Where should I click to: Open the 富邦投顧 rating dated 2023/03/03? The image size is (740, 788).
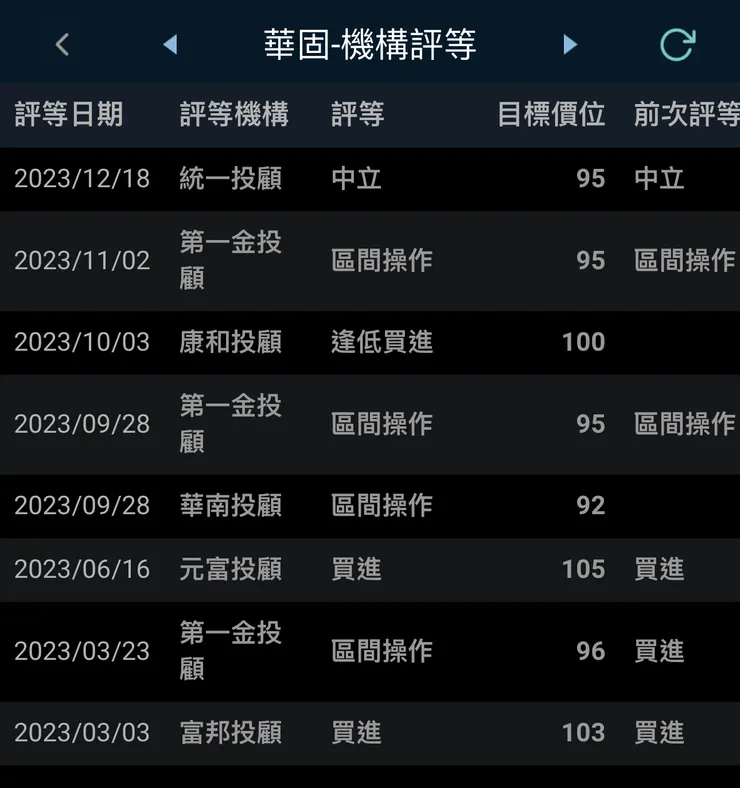[x=370, y=733]
